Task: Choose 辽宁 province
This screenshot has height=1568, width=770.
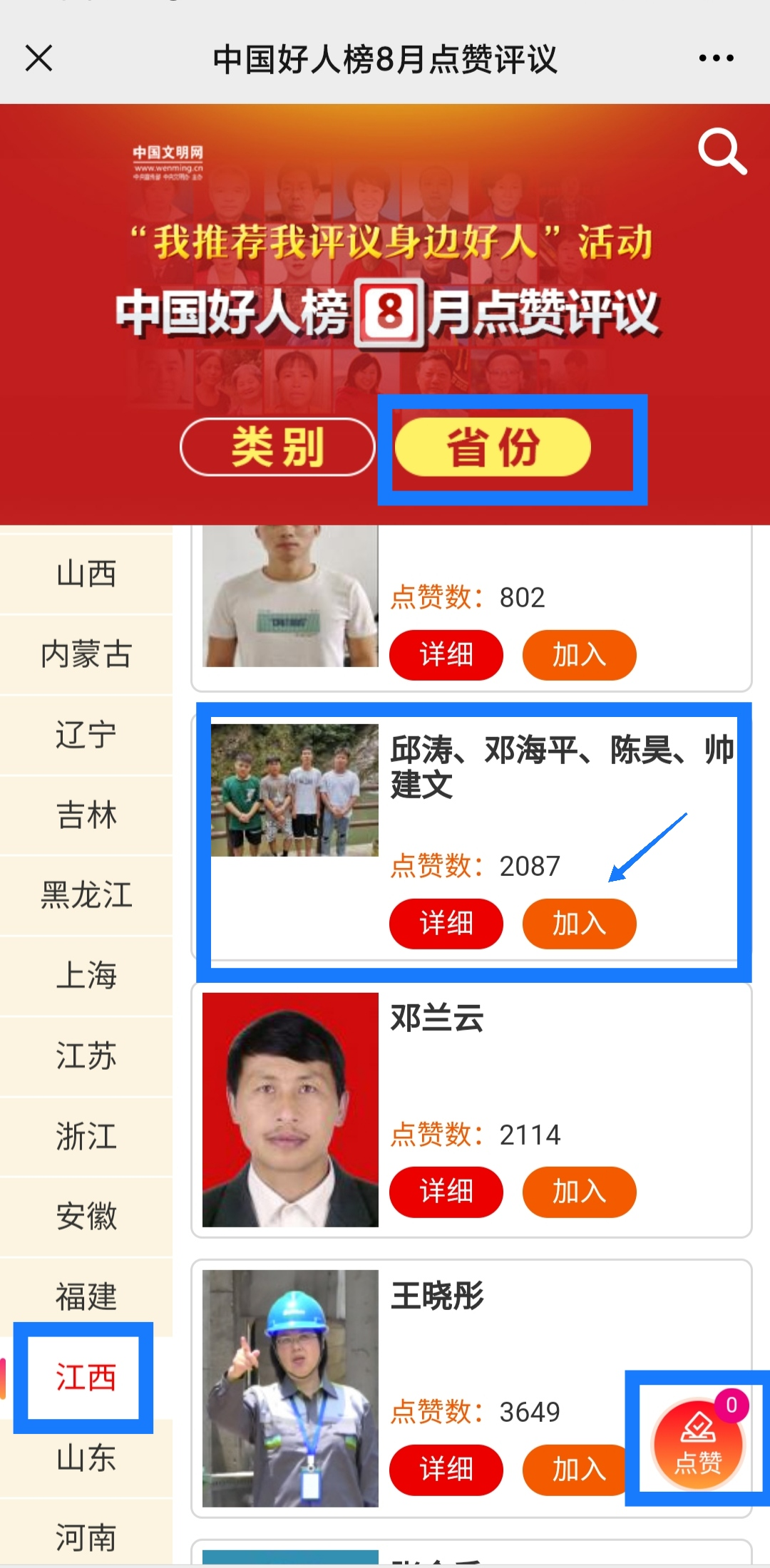Action: coord(86,734)
